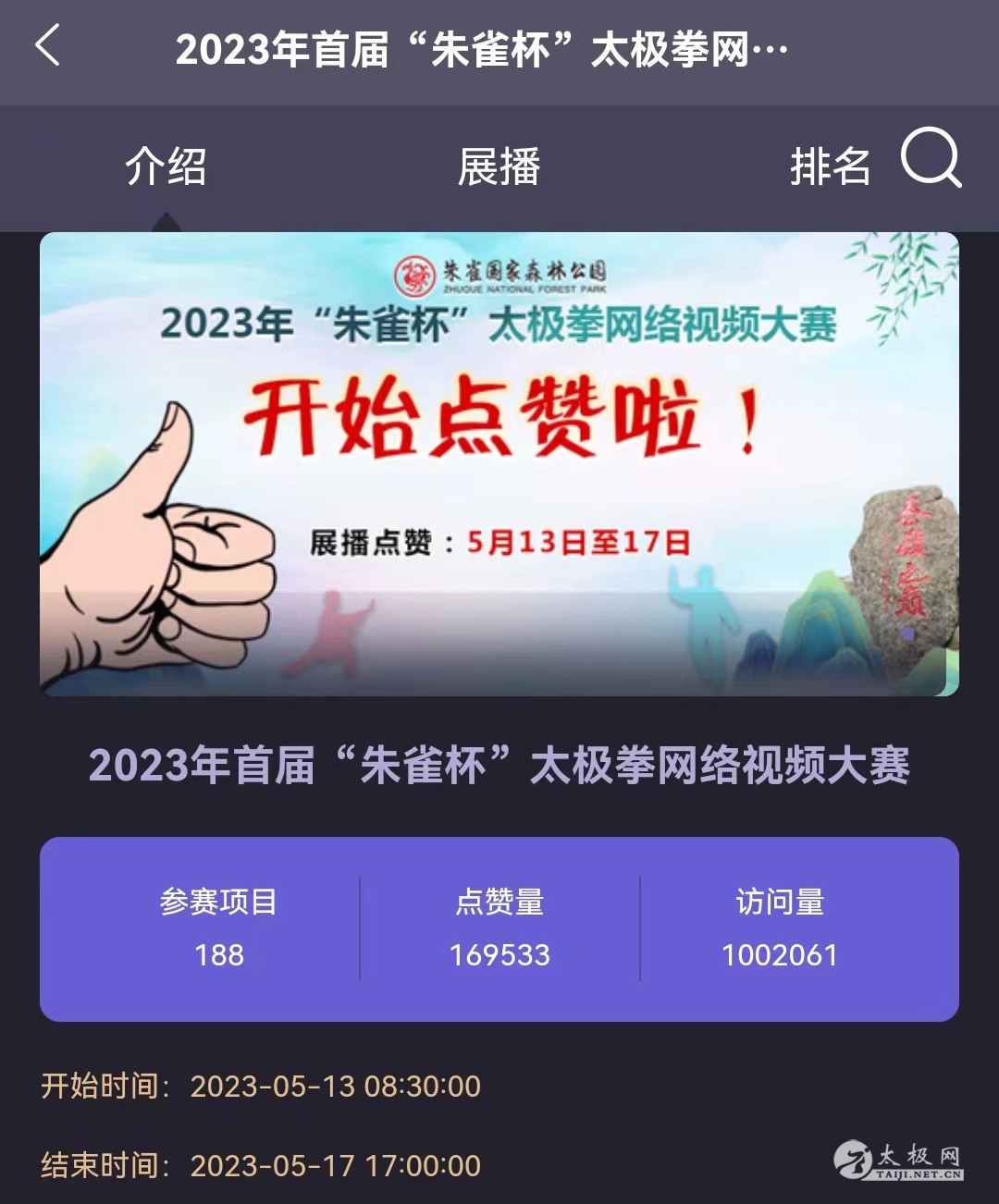Switch to the 展播 tab
Screen dimensions: 999x1204
click(499, 167)
